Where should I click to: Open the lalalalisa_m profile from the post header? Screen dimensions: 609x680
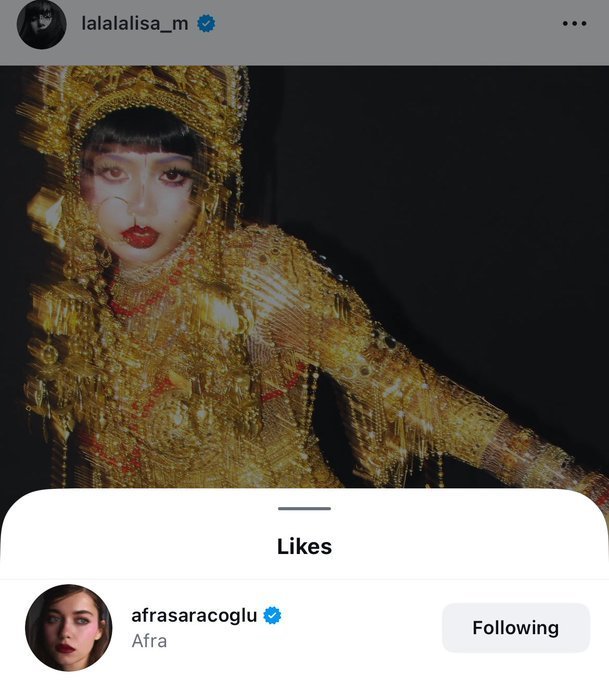click(x=136, y=24)
